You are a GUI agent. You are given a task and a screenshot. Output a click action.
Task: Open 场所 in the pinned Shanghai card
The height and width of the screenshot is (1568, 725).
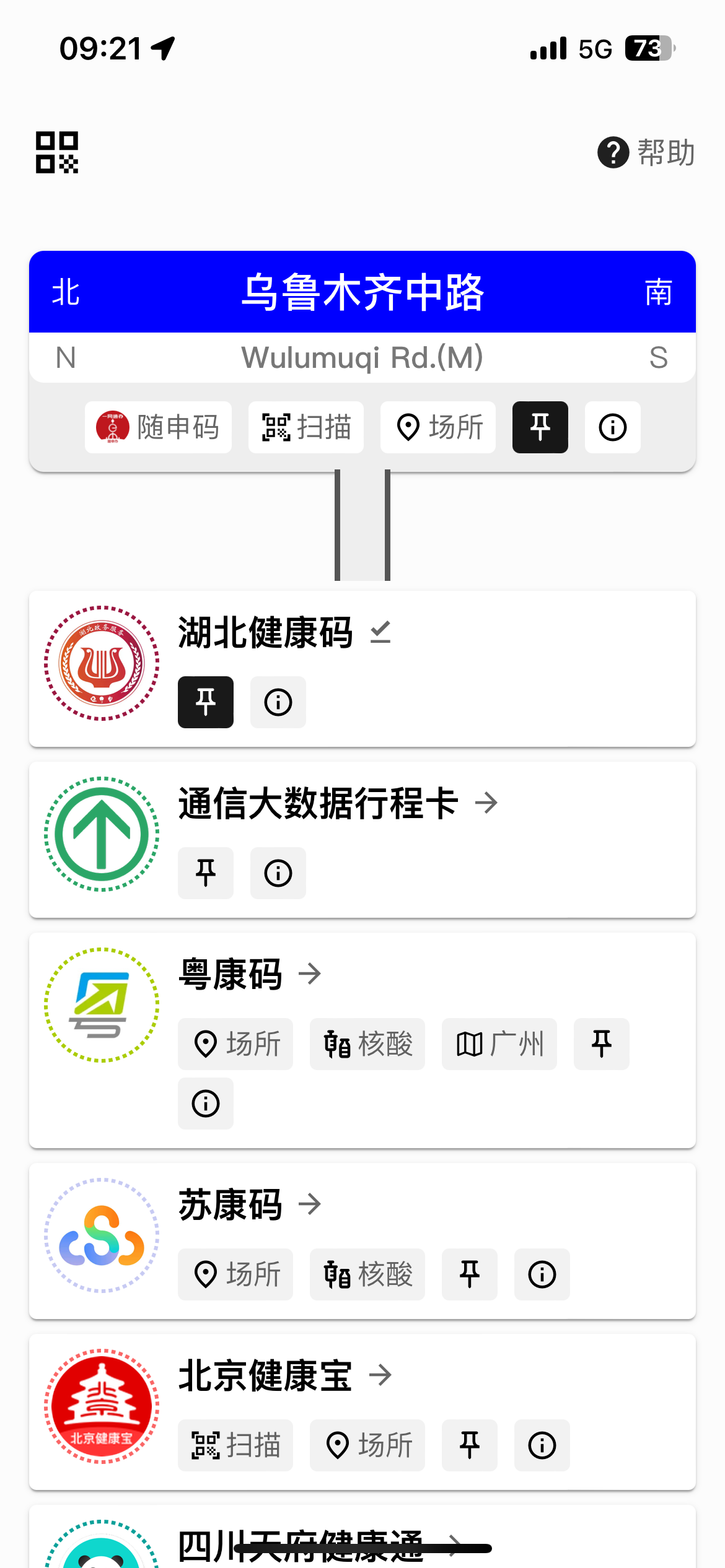pos(438,427)
